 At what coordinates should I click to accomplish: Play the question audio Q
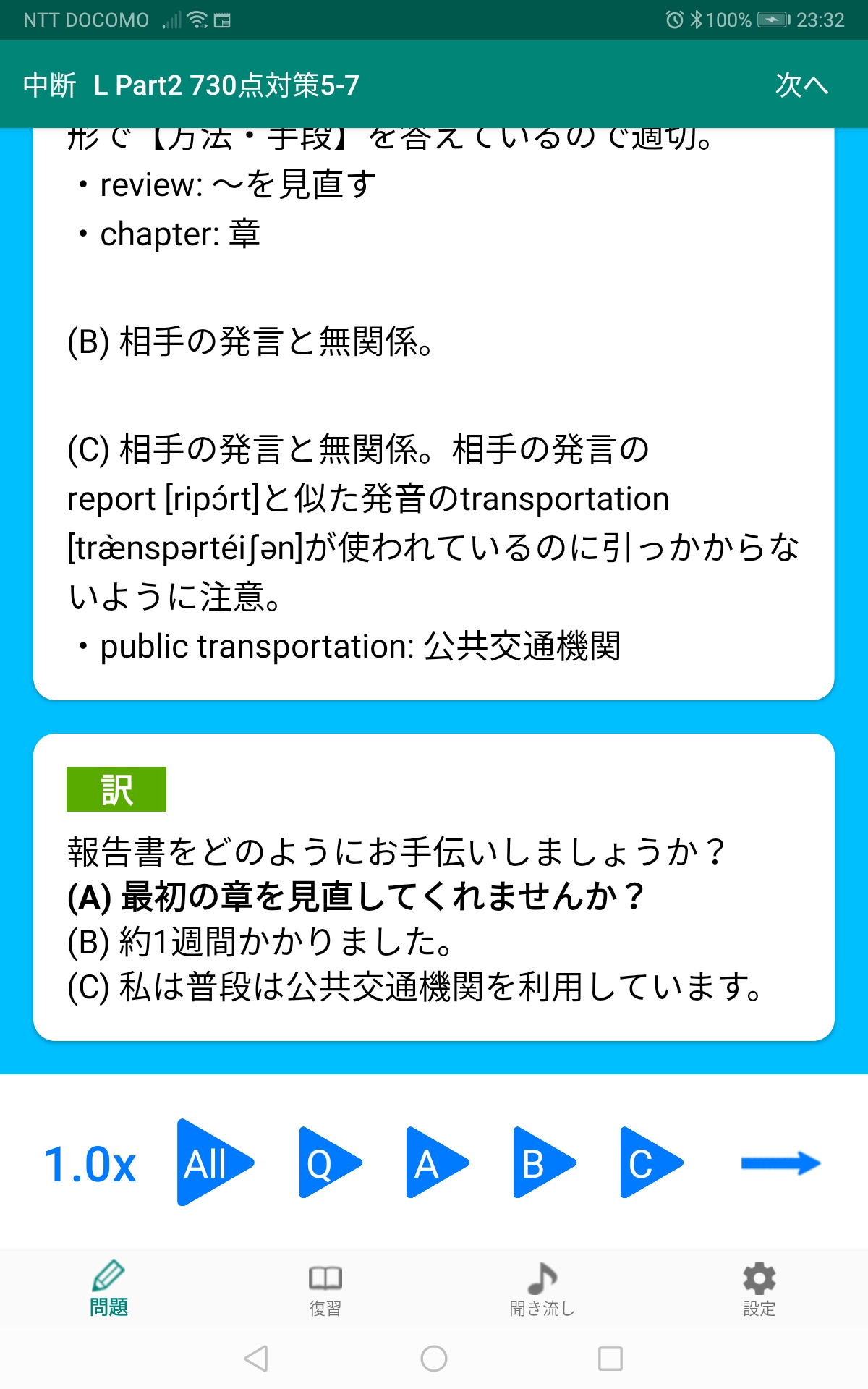[328, 1163]
